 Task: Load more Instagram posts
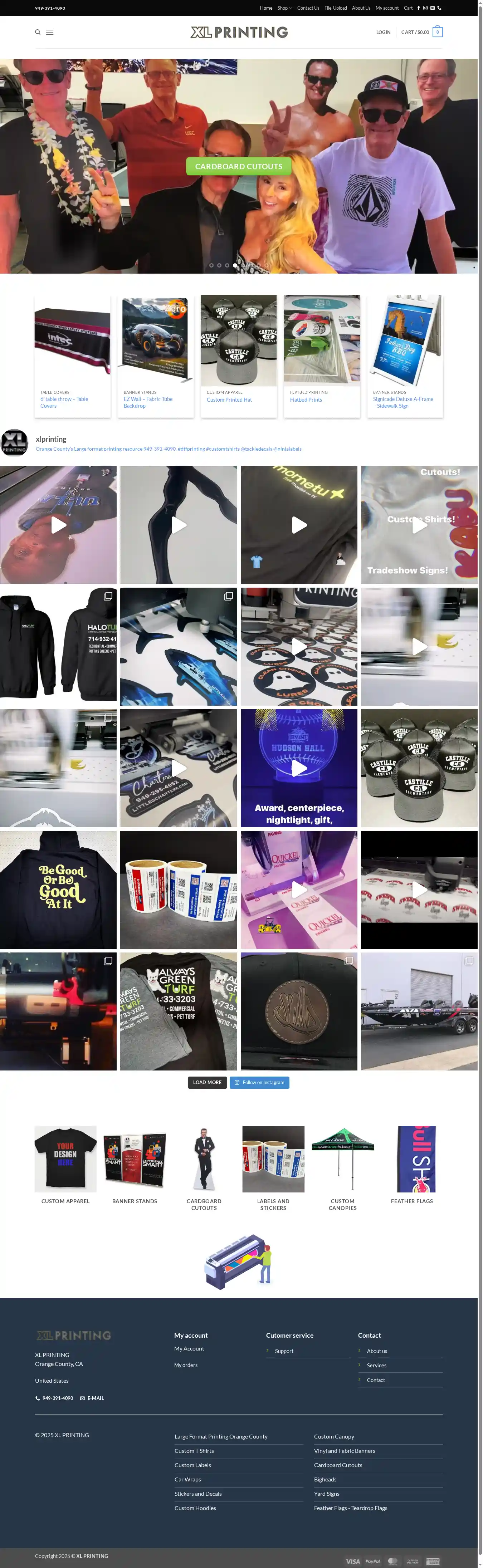(x=207, y=1082)
